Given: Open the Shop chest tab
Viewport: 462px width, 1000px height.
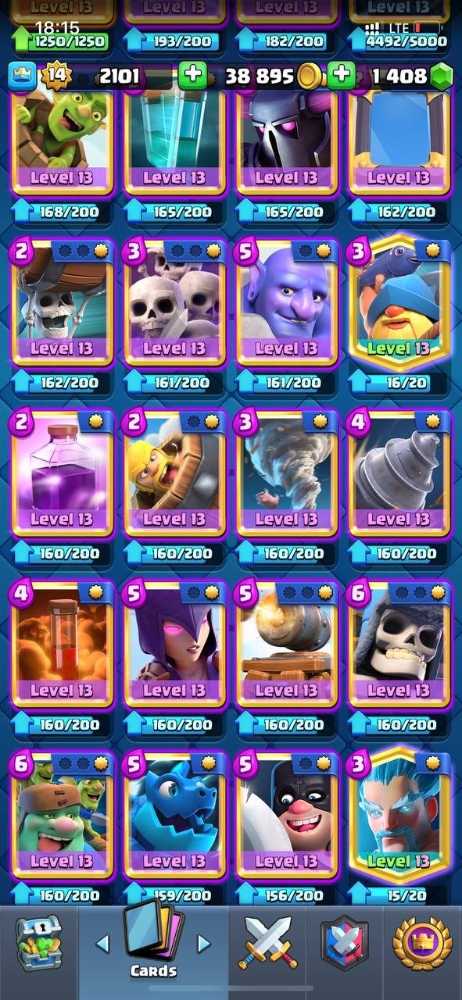Looking at the screenshot, I should pos(38,944).
